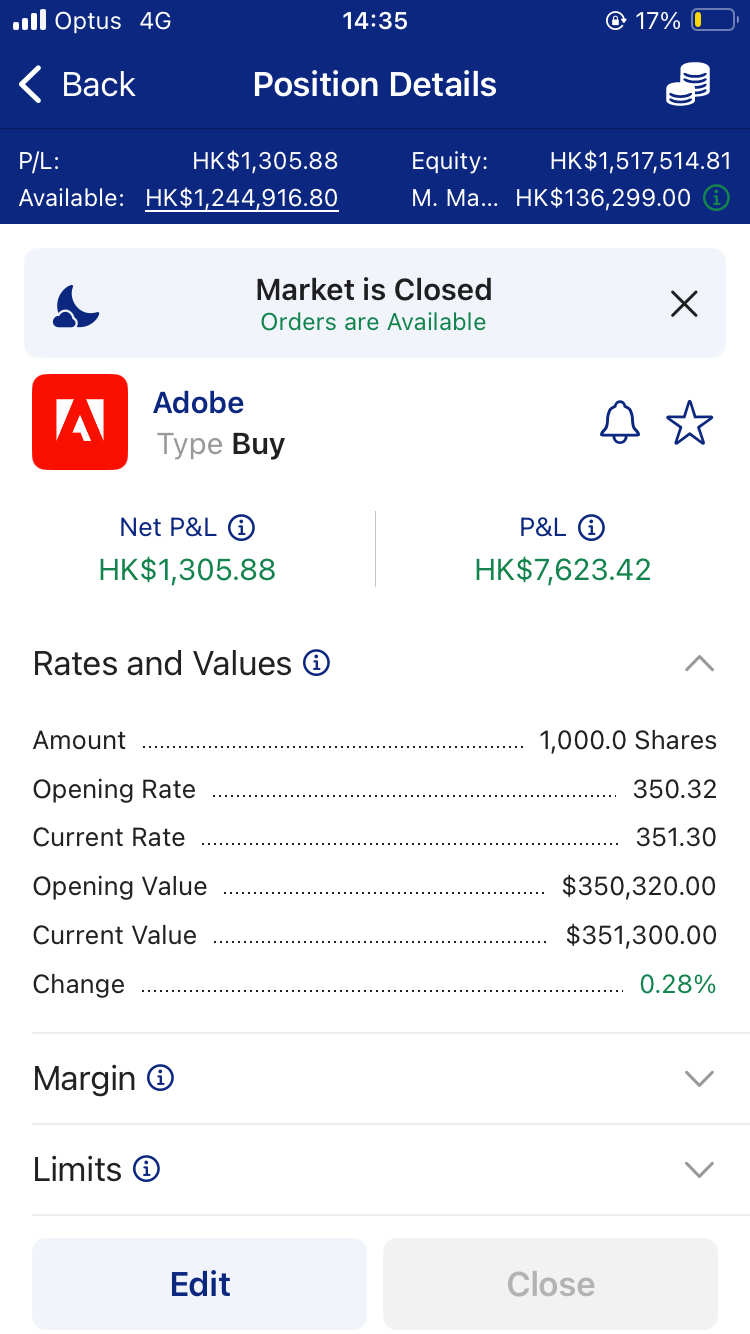Tap the underlined Available balance HK$1,244,916.80
Viewport: 750px width, 1334px height.
tap(241, 198)
